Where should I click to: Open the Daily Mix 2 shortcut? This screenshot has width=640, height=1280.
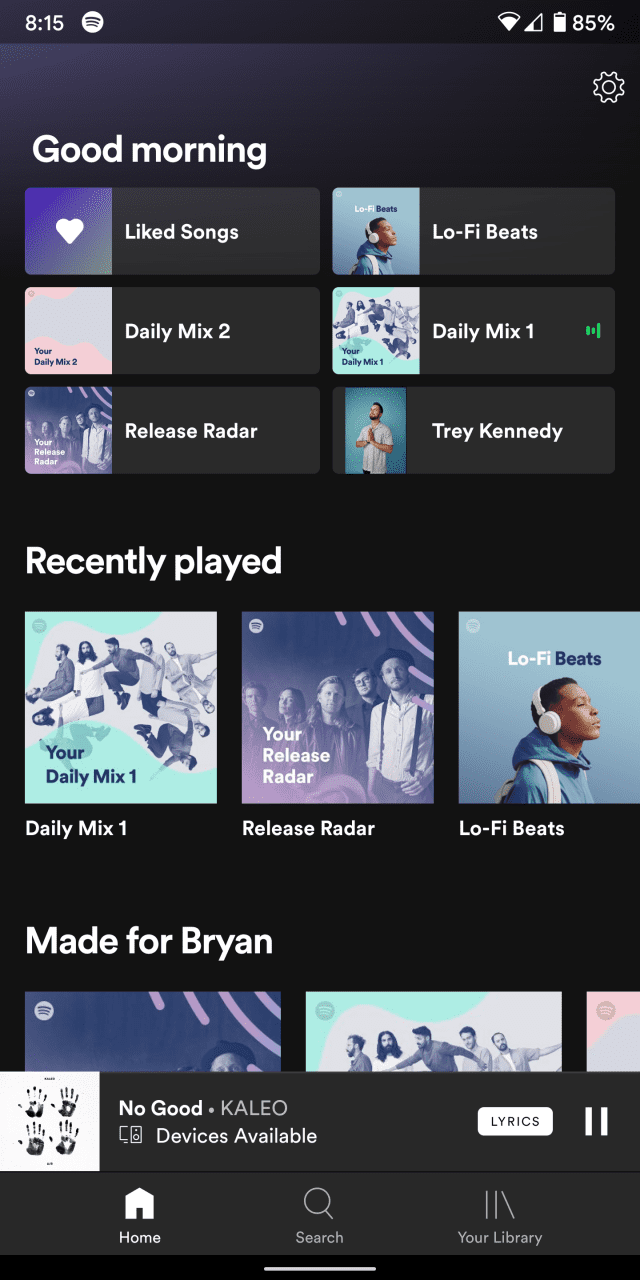tap(172, 331)
